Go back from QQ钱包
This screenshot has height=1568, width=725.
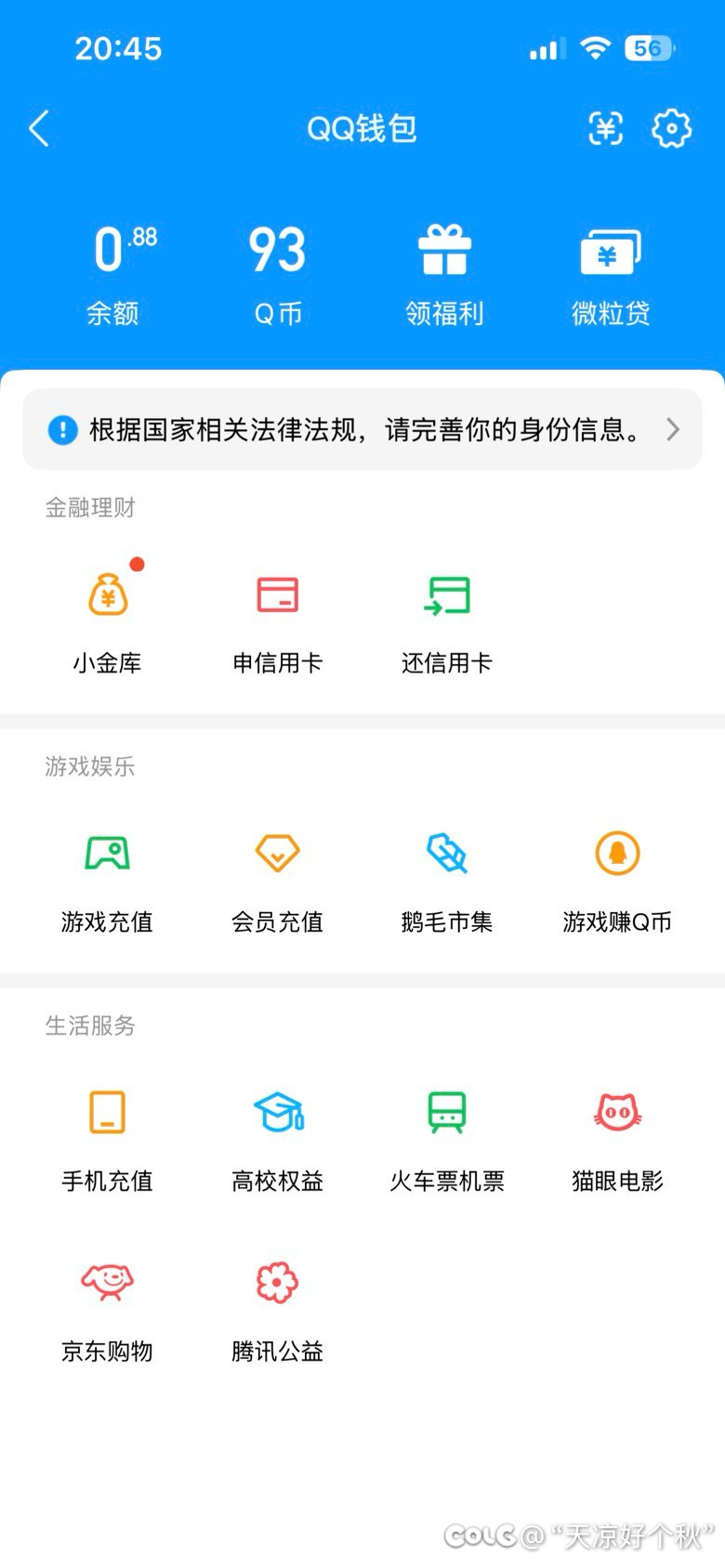click(39, 129)
